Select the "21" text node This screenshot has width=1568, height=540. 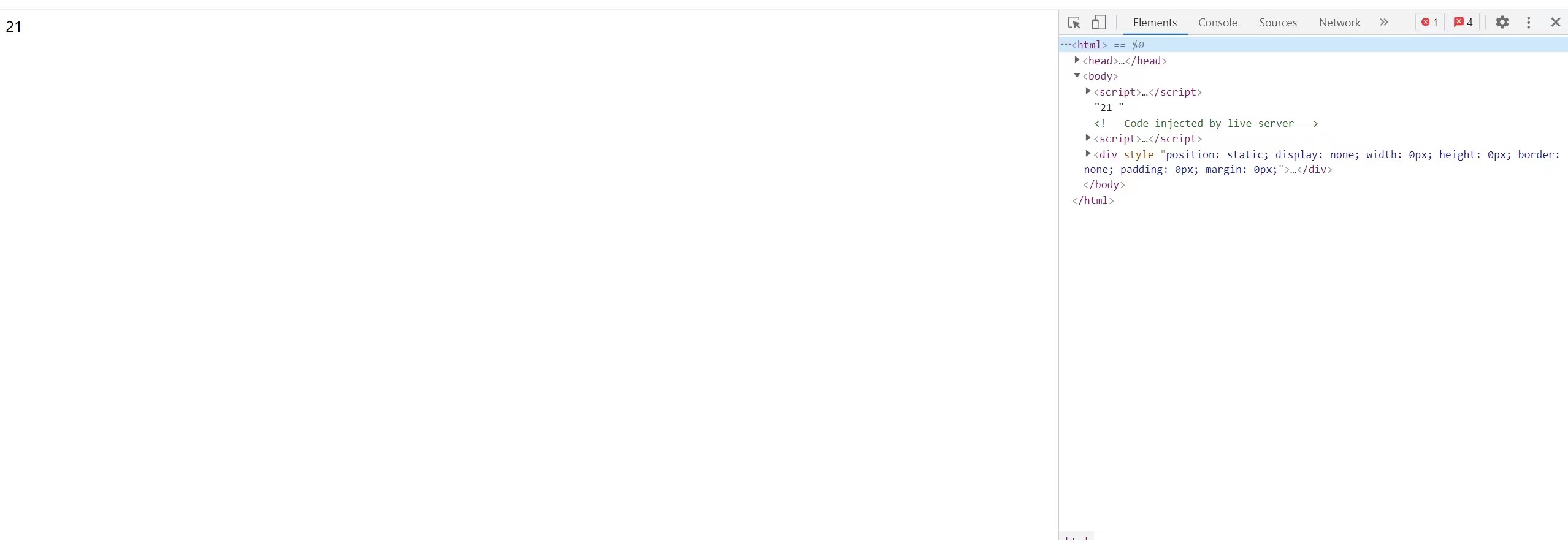click(x=1109, y=108)
